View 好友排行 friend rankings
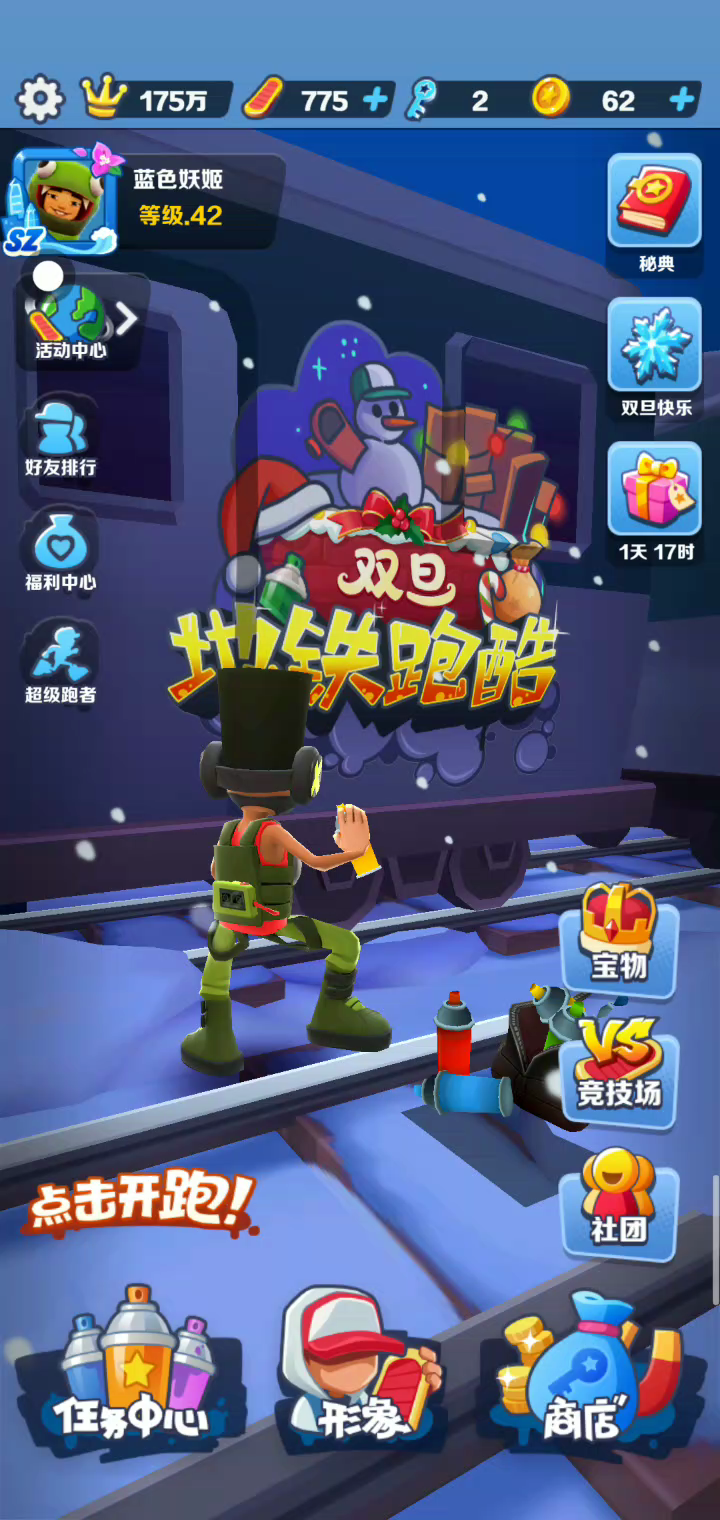 [60, 437]
